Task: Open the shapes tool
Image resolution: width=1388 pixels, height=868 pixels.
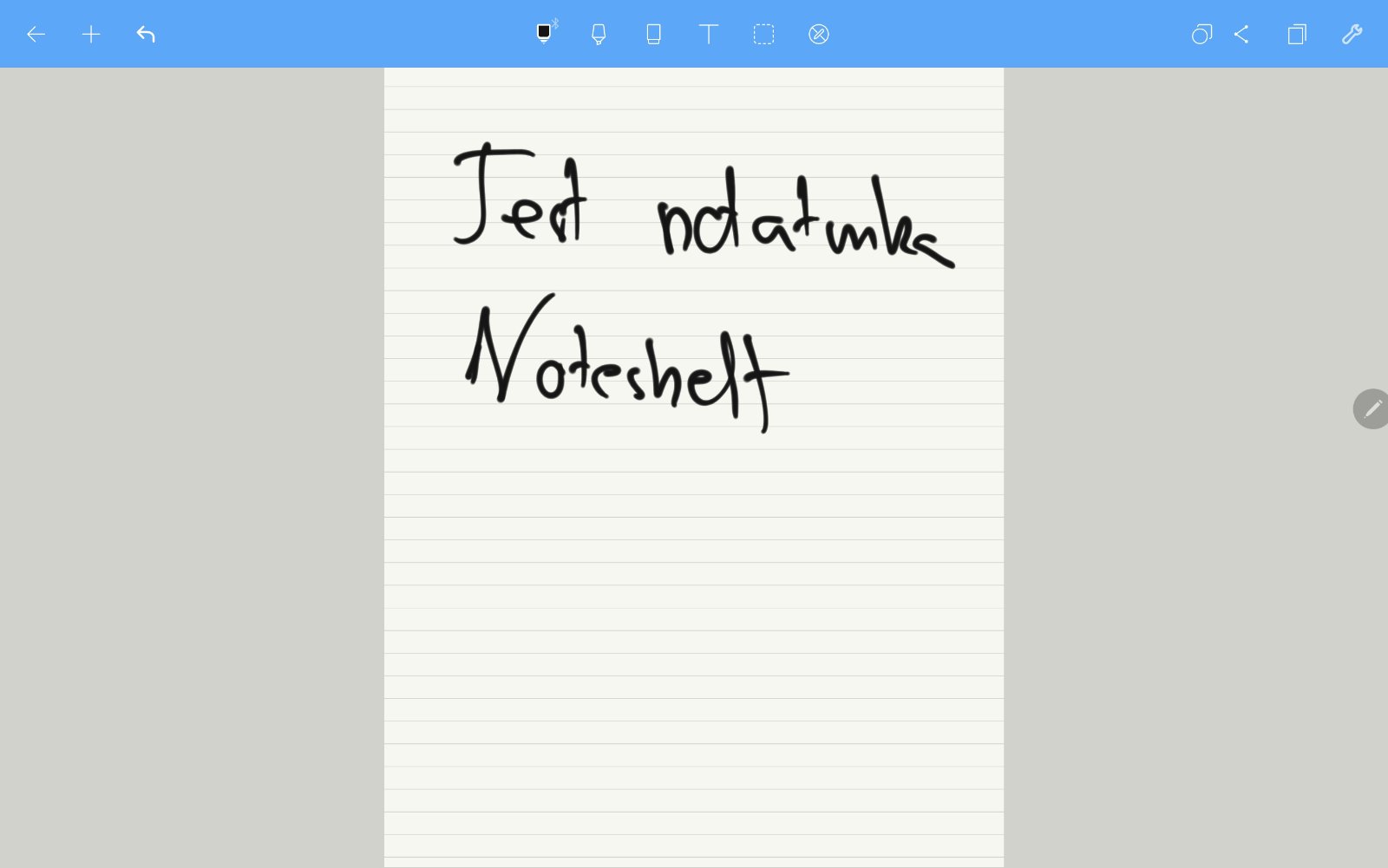Action: pyautogui.click(x=1201, y=35)
